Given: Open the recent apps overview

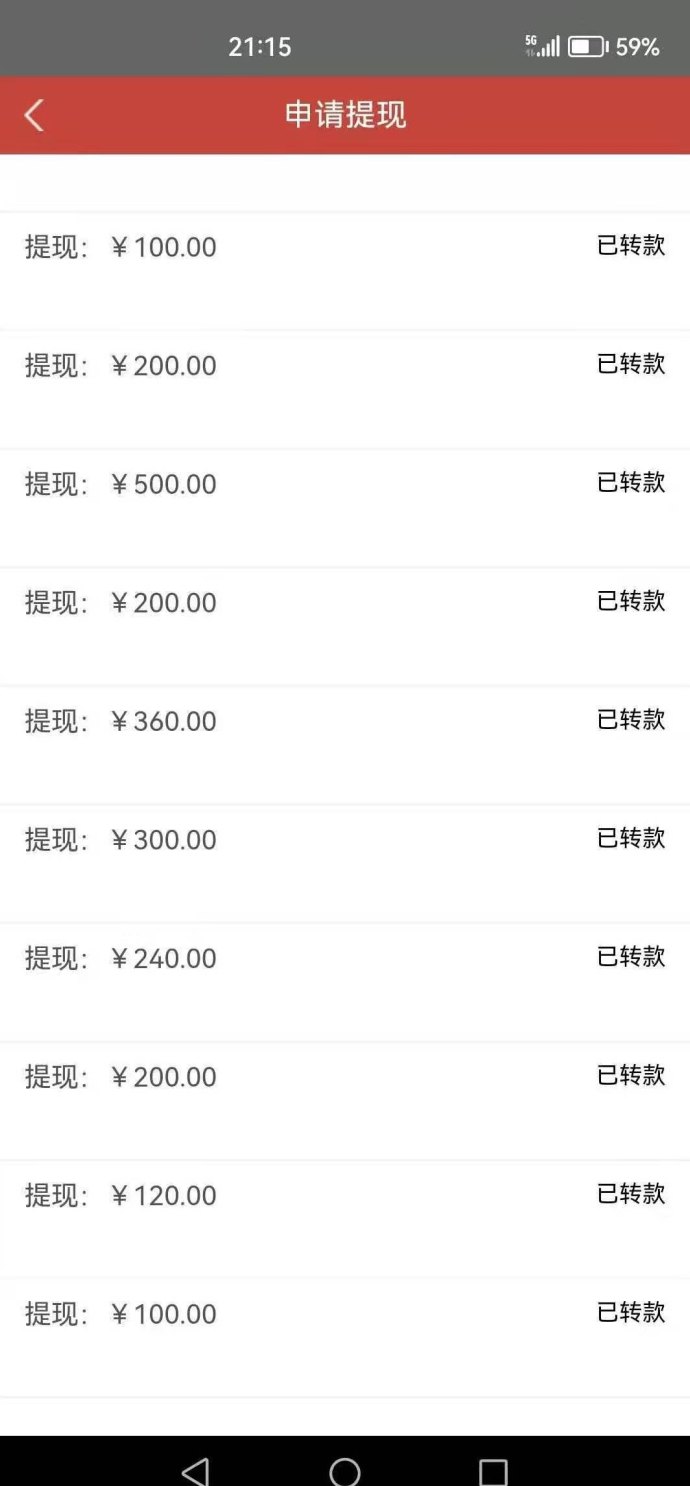Looking at the screenshot, I should tap(493, 1471).
